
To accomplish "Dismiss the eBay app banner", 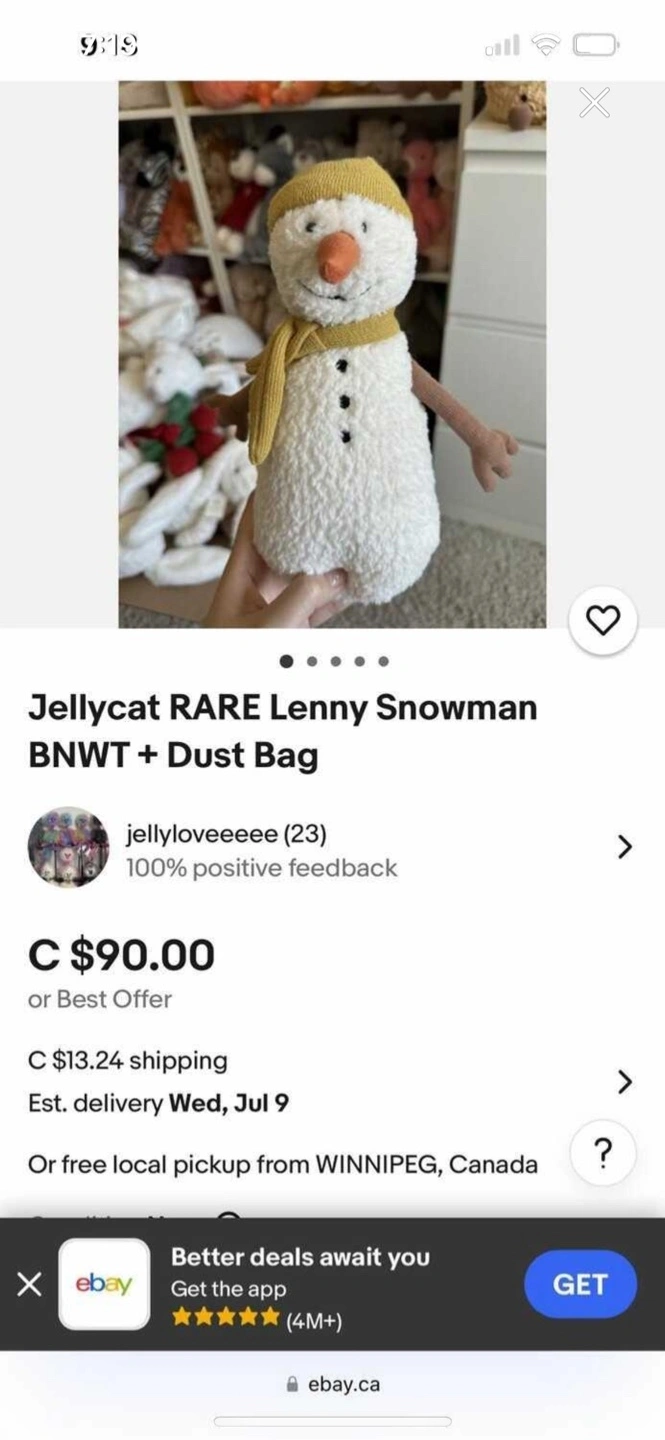I will pyautogui.click(x=29, y=1285).
